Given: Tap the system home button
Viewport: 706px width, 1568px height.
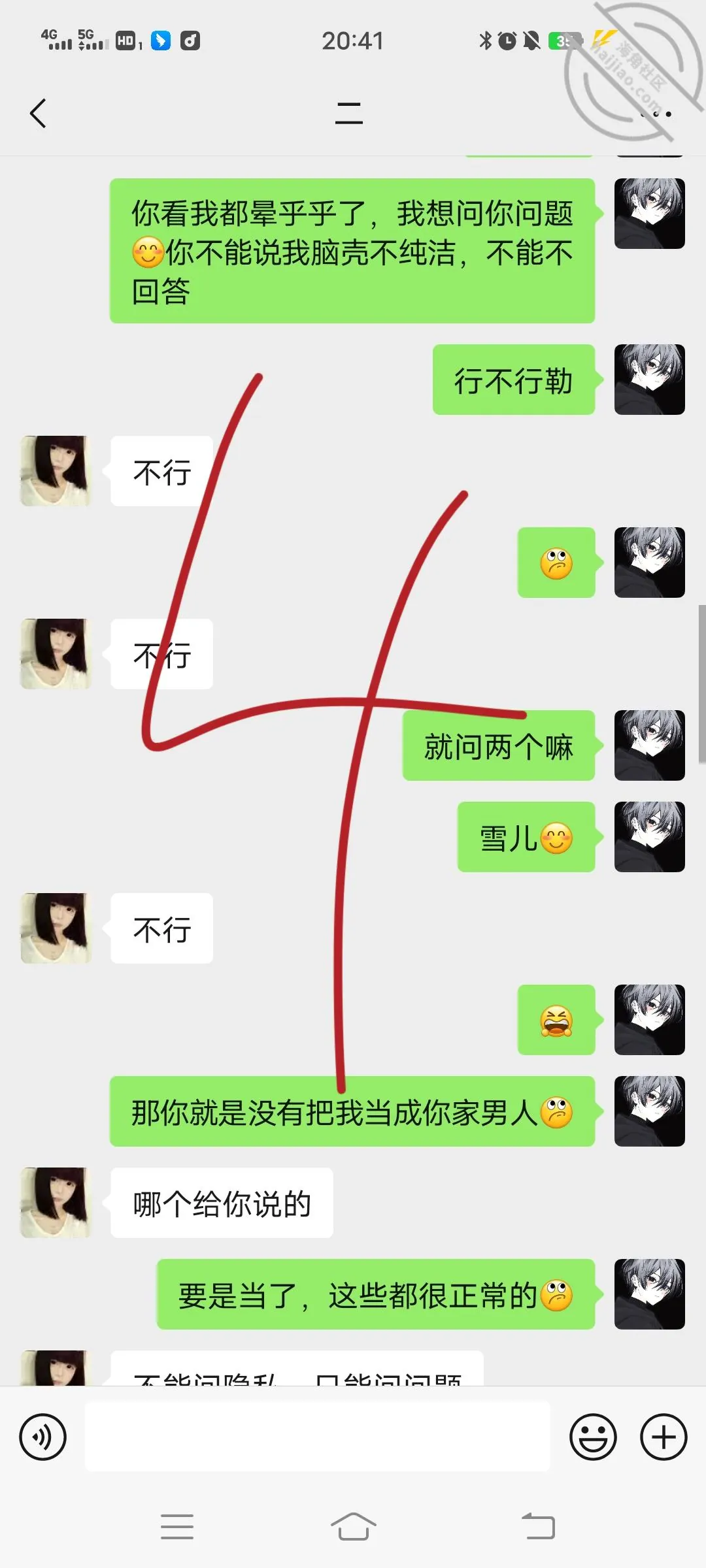Looking at the screenshot, I should (x=353, y=1527).
